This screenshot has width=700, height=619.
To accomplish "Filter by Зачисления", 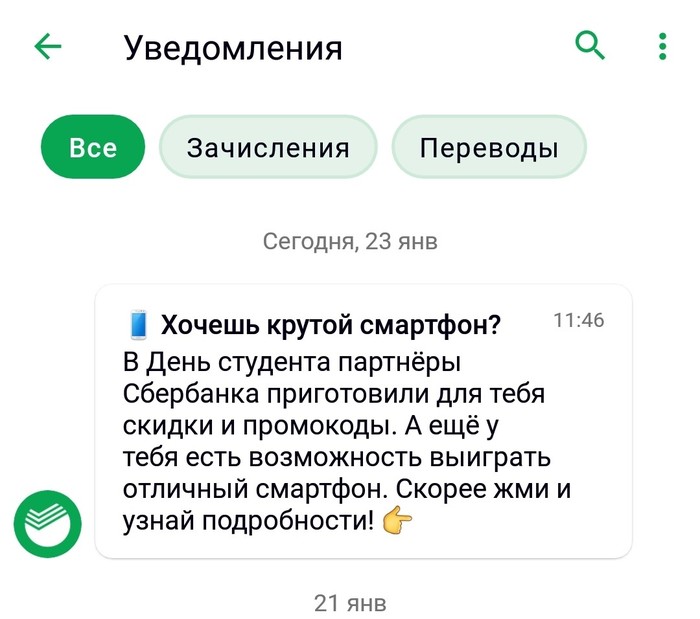I will click(x=268, y=148).
